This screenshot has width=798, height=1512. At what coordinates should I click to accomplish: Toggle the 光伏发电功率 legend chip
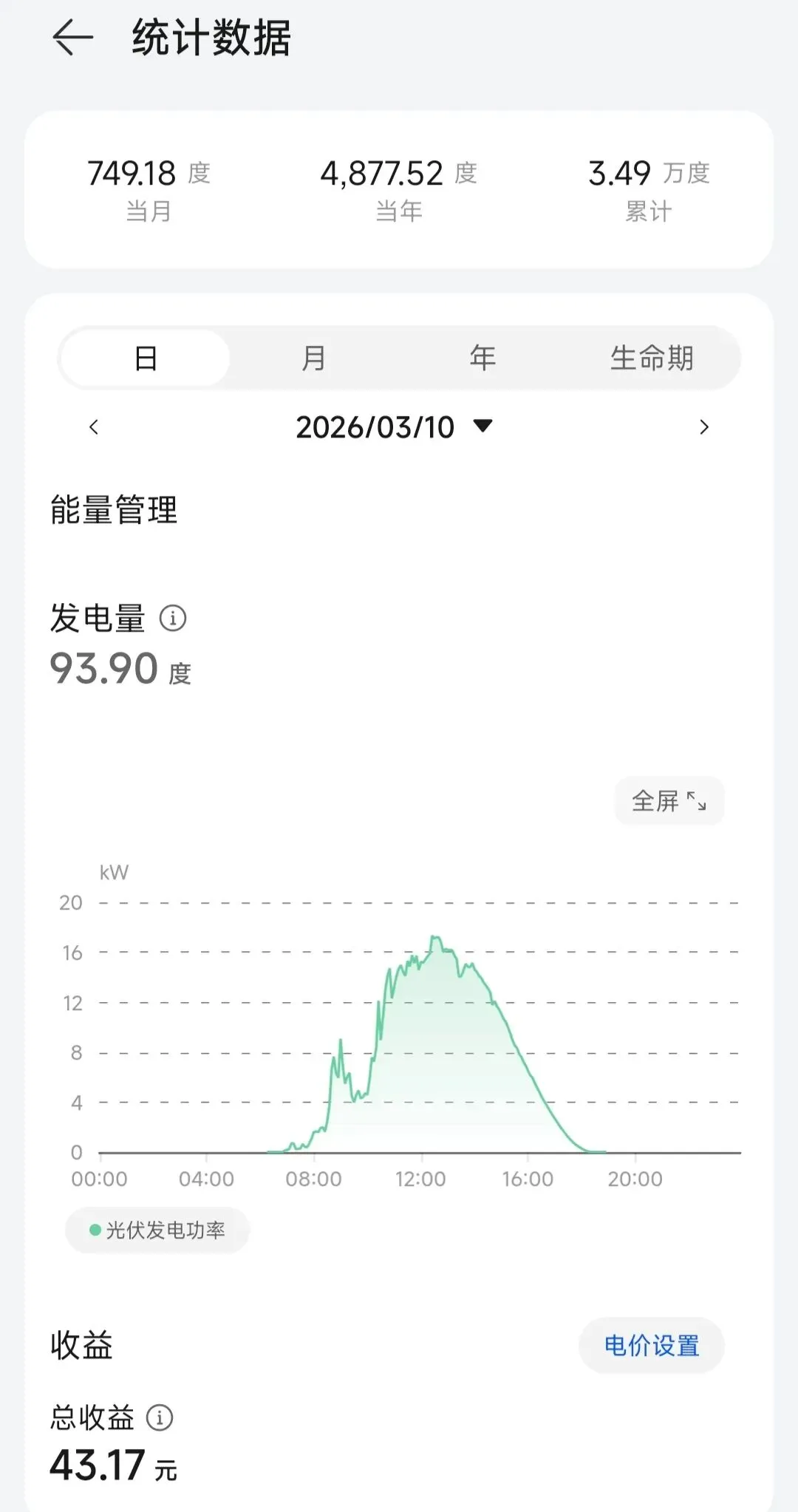click(157, 1230)
